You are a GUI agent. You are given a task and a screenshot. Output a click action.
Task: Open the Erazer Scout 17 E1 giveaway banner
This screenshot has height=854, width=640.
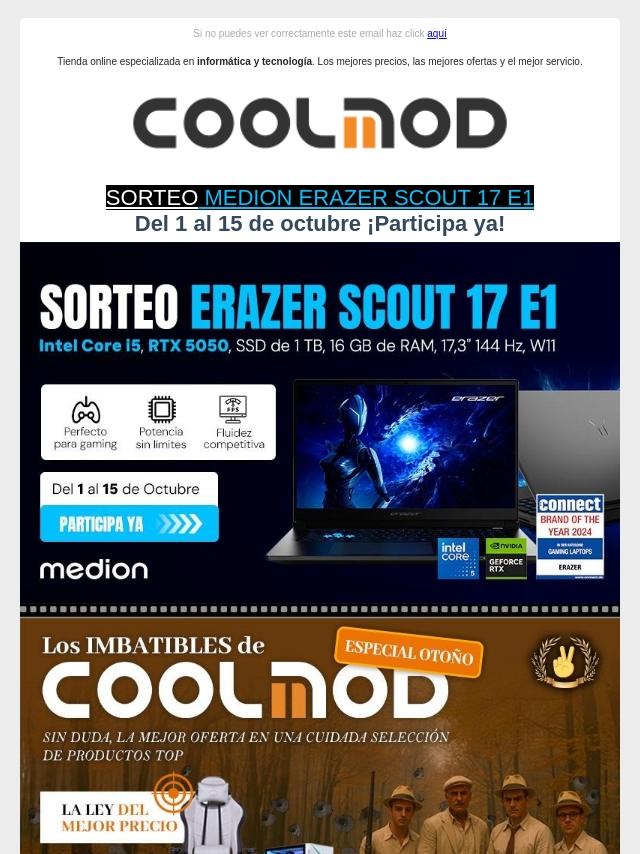coord(320,424)
